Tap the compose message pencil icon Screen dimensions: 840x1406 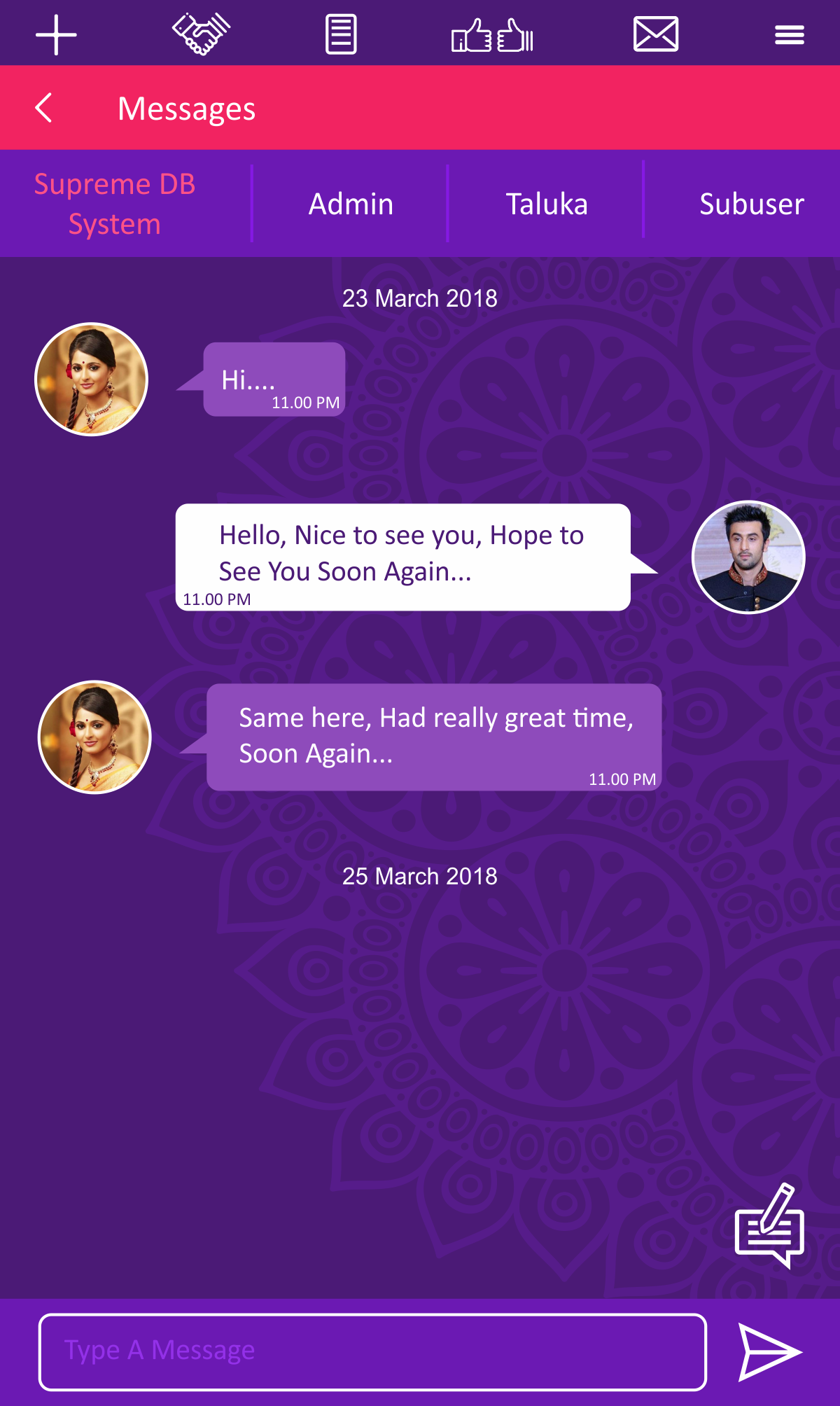point(769,1226)
